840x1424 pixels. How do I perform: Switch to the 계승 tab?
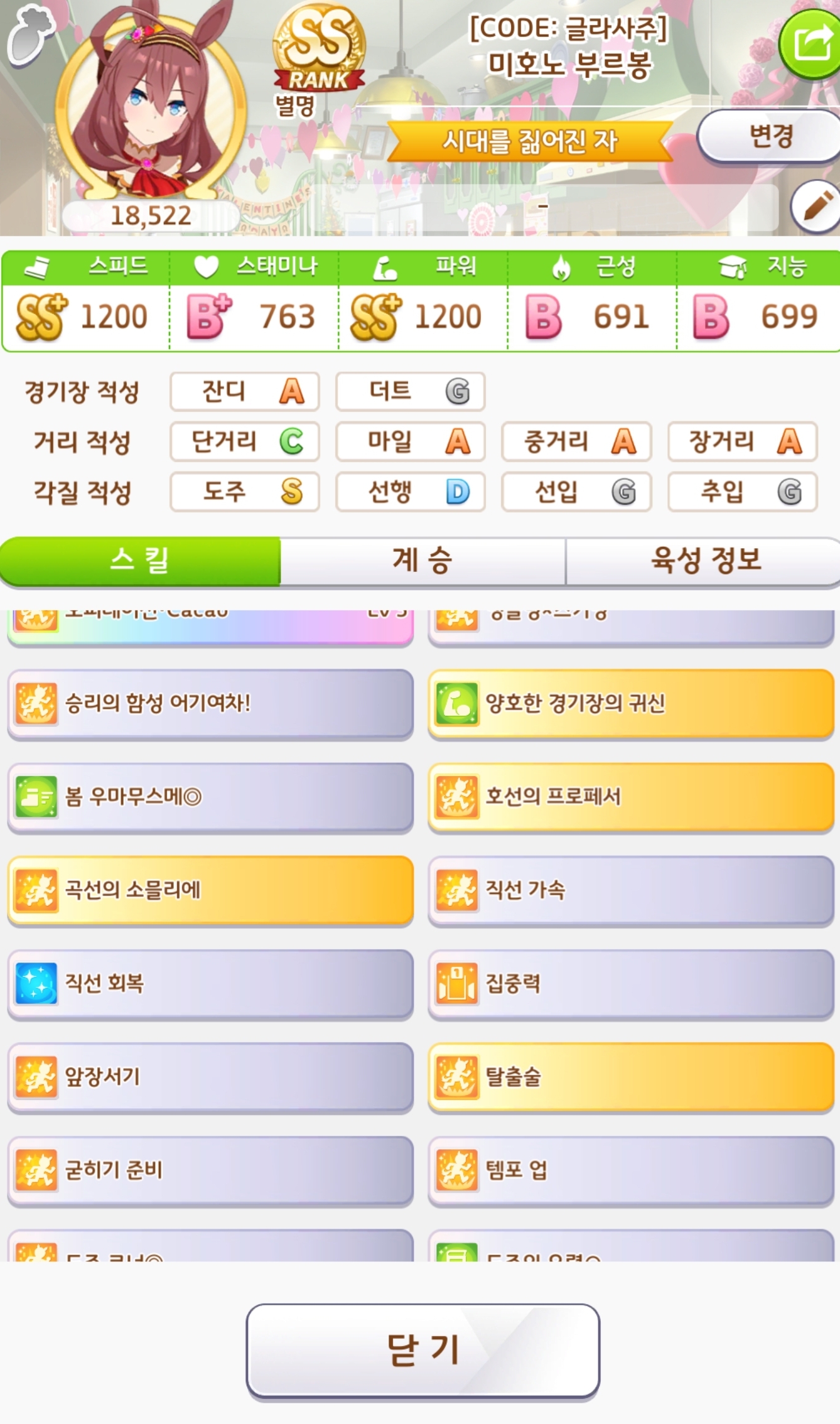(x=423, y=561)
